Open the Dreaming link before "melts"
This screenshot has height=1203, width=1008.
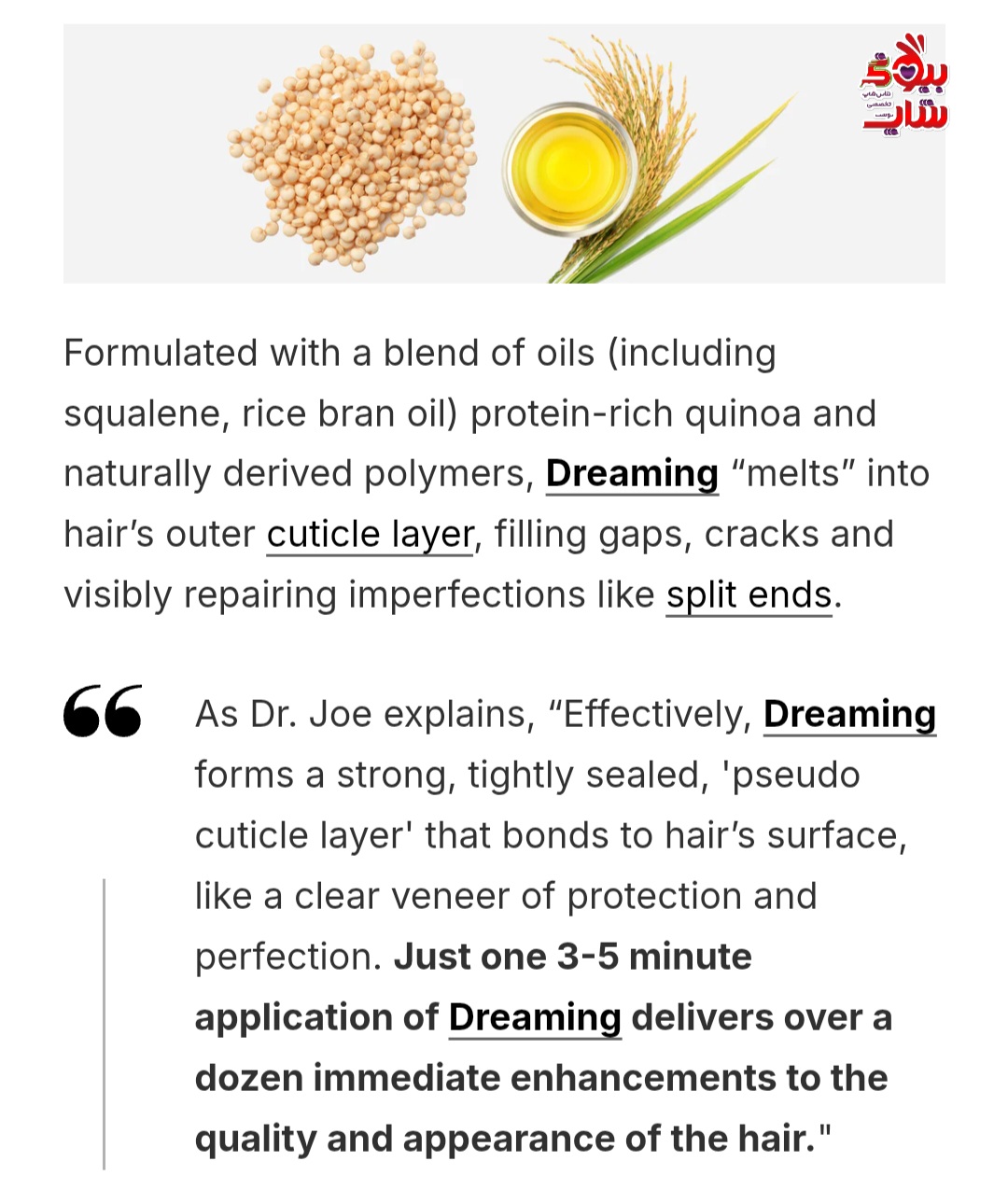click(x=632, y=473)
